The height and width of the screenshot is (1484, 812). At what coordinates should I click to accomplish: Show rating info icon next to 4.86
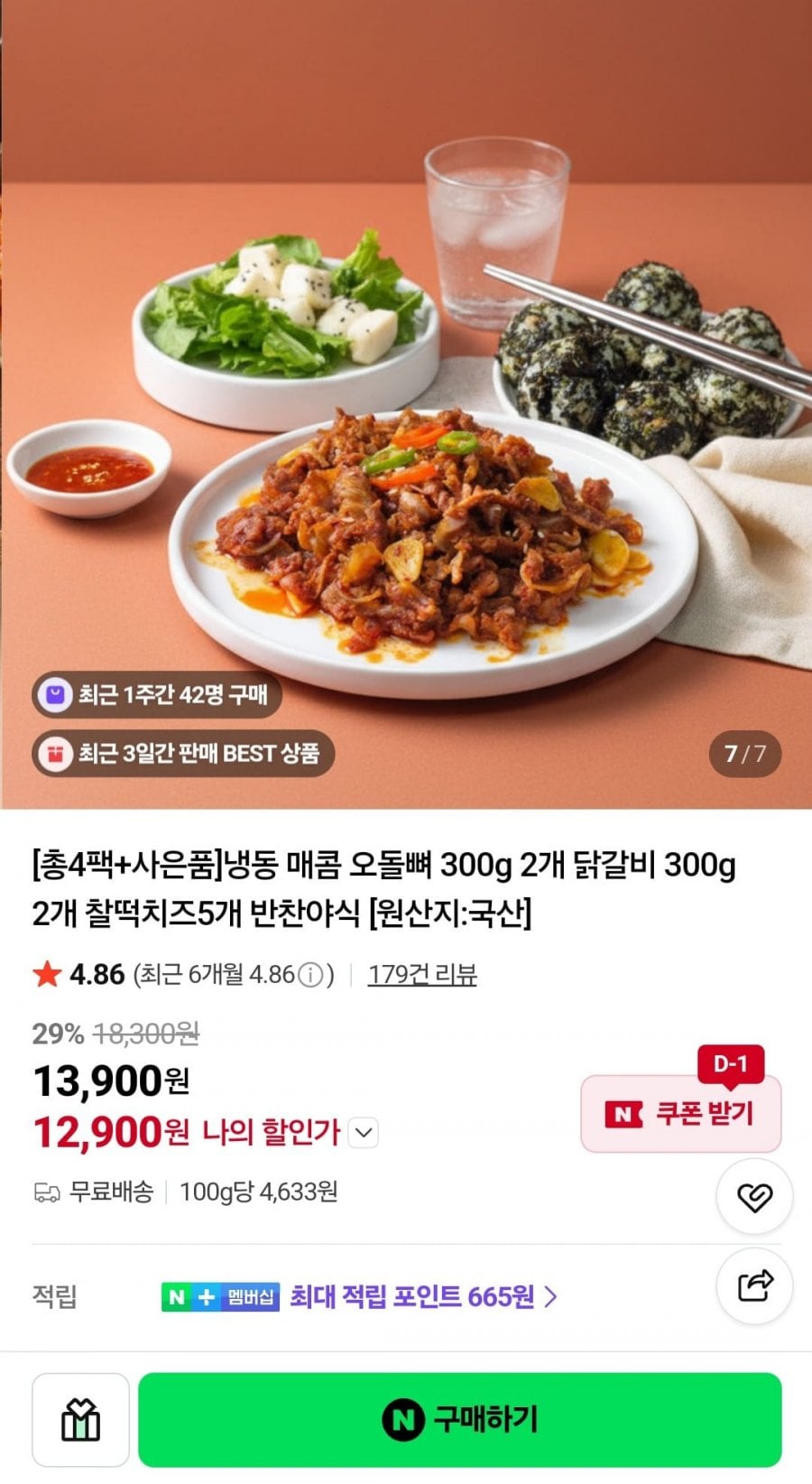pyautogui.click(x=310, y=975)
